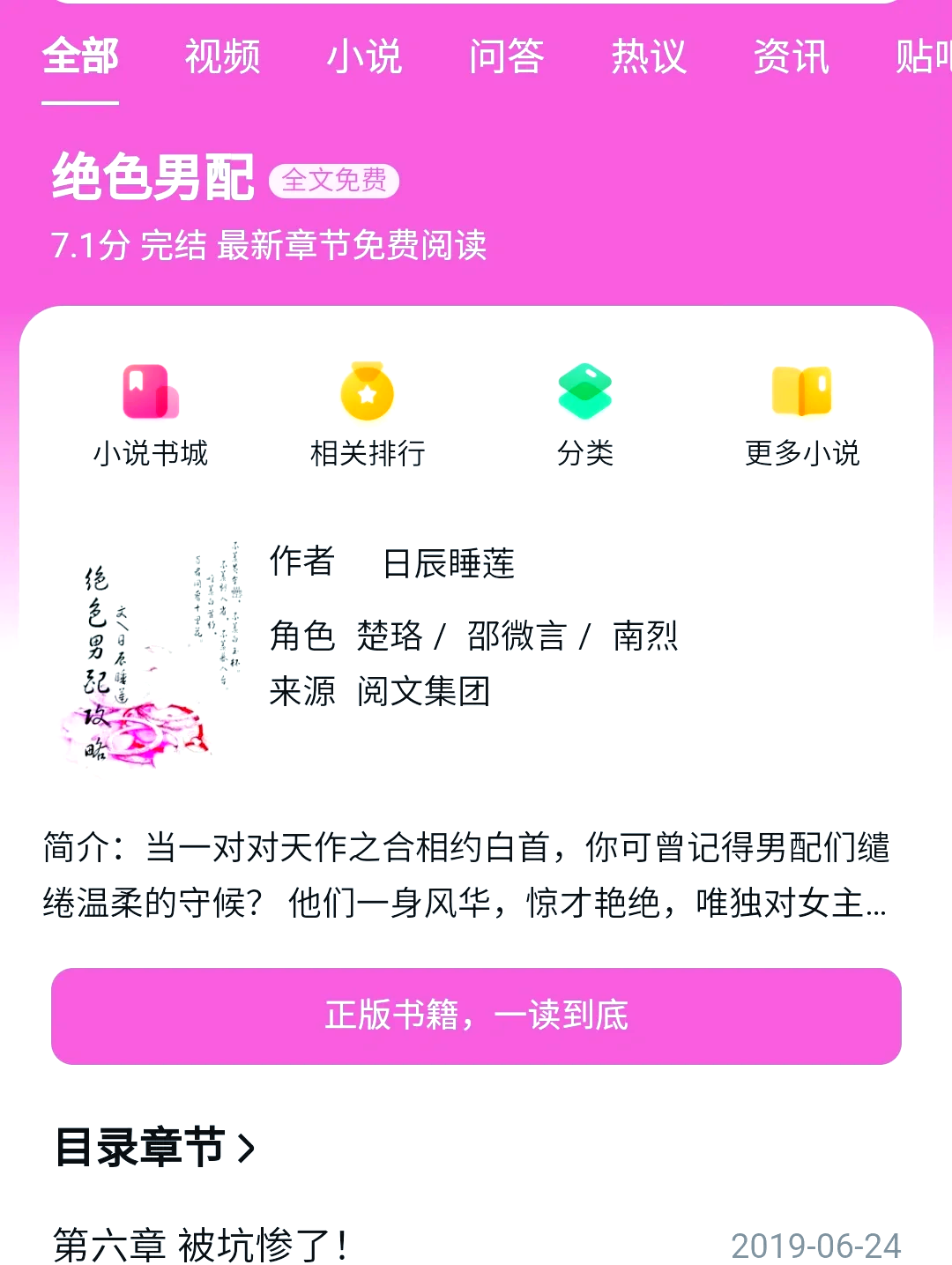Open the 分类 categories shortcut
This screenshot has height=1265, width=952.
(584, 414)
